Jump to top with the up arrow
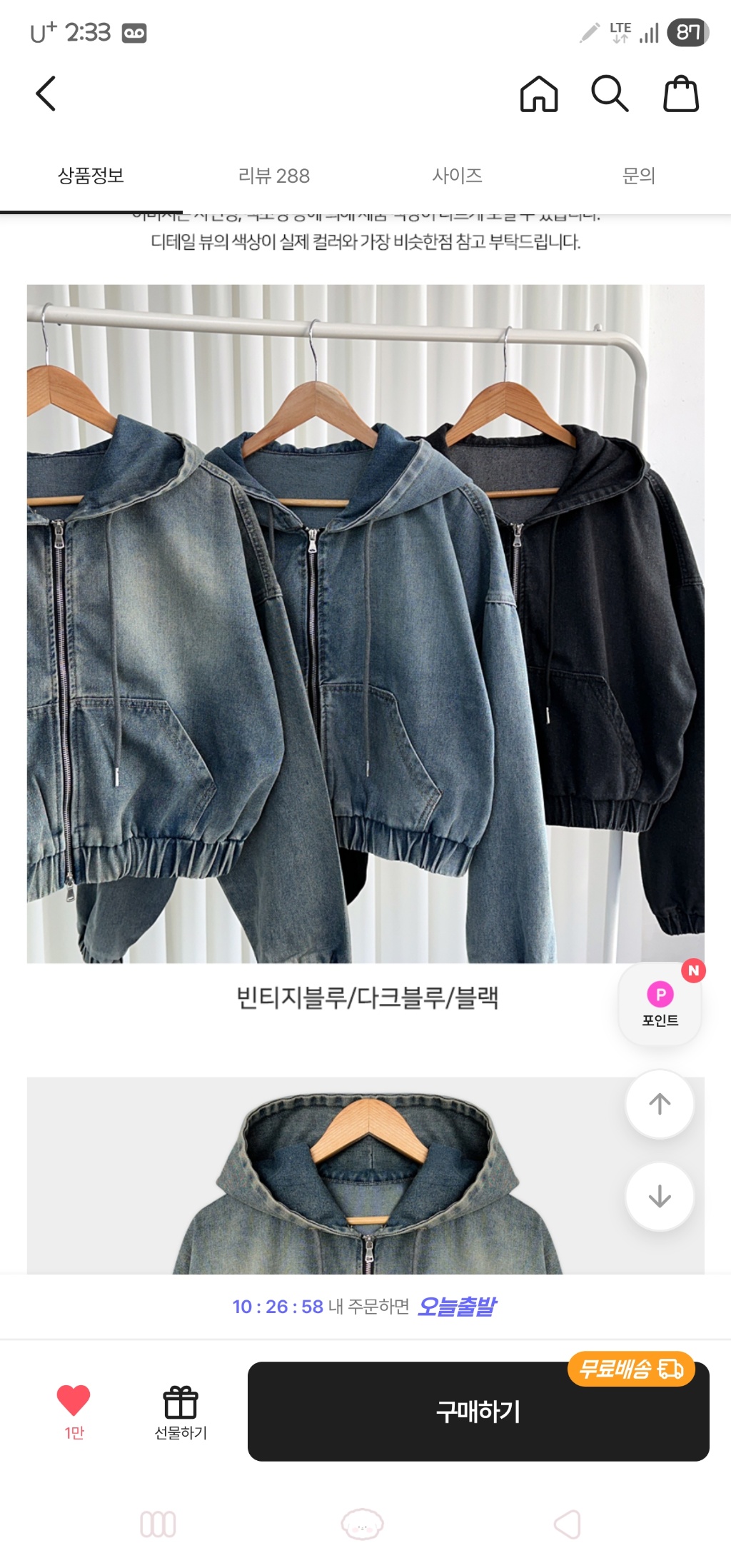731x1568 pixels. [x=660, y=1104]
